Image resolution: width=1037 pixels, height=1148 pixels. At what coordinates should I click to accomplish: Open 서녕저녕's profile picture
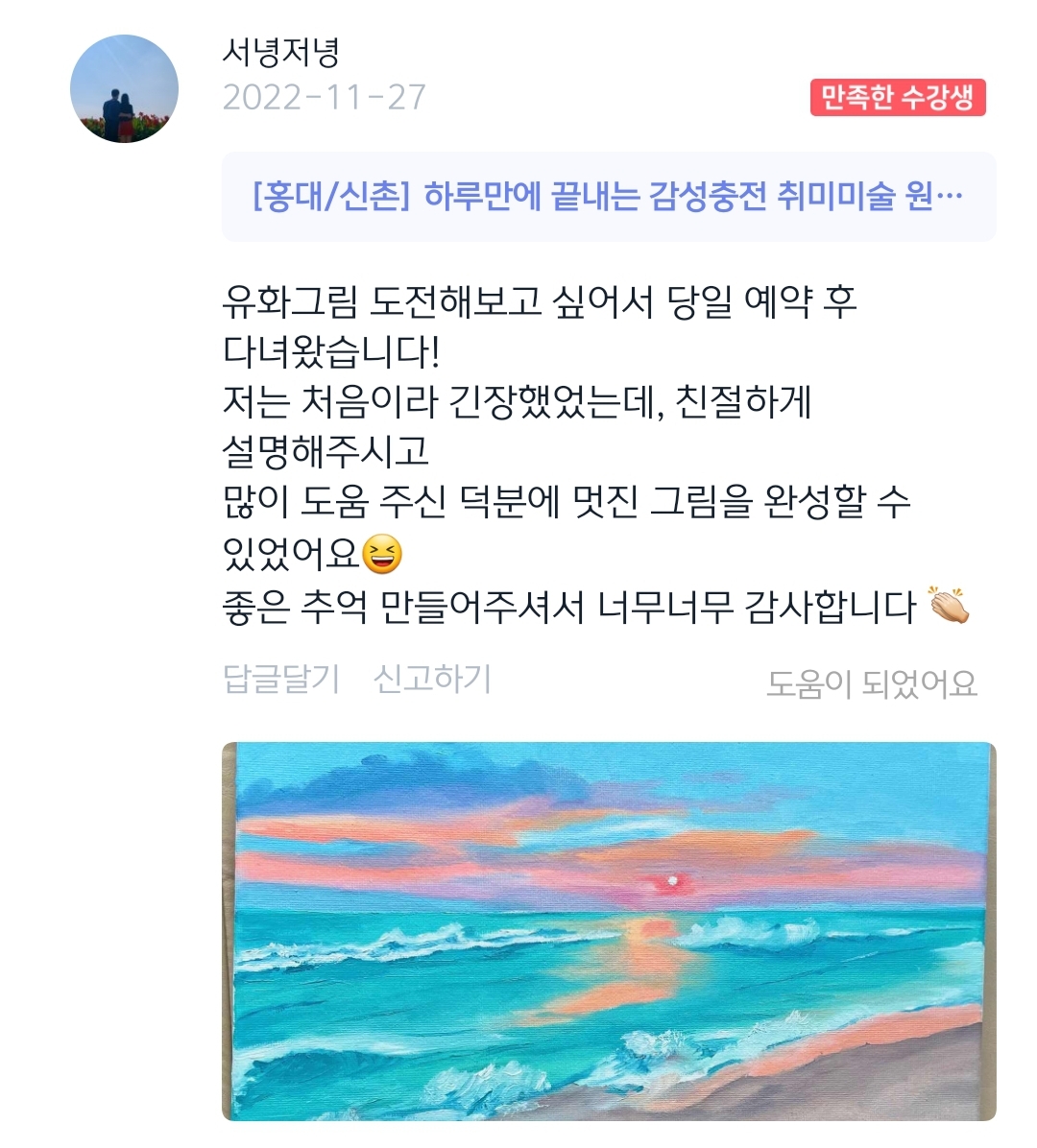pyautogui.click(x=124, y=88)
